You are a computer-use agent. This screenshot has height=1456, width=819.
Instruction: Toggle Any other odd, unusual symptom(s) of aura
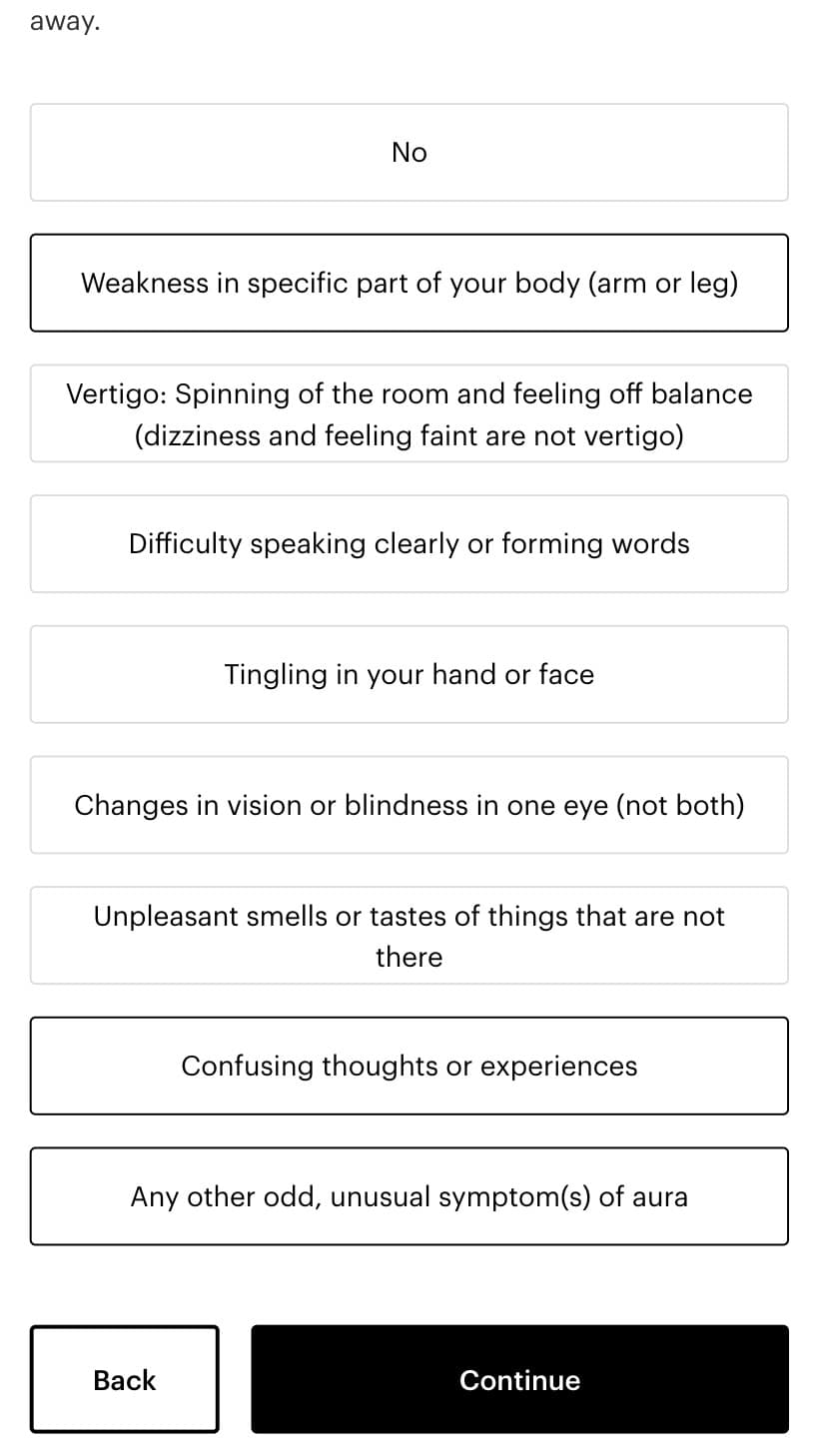[409, 1196]
